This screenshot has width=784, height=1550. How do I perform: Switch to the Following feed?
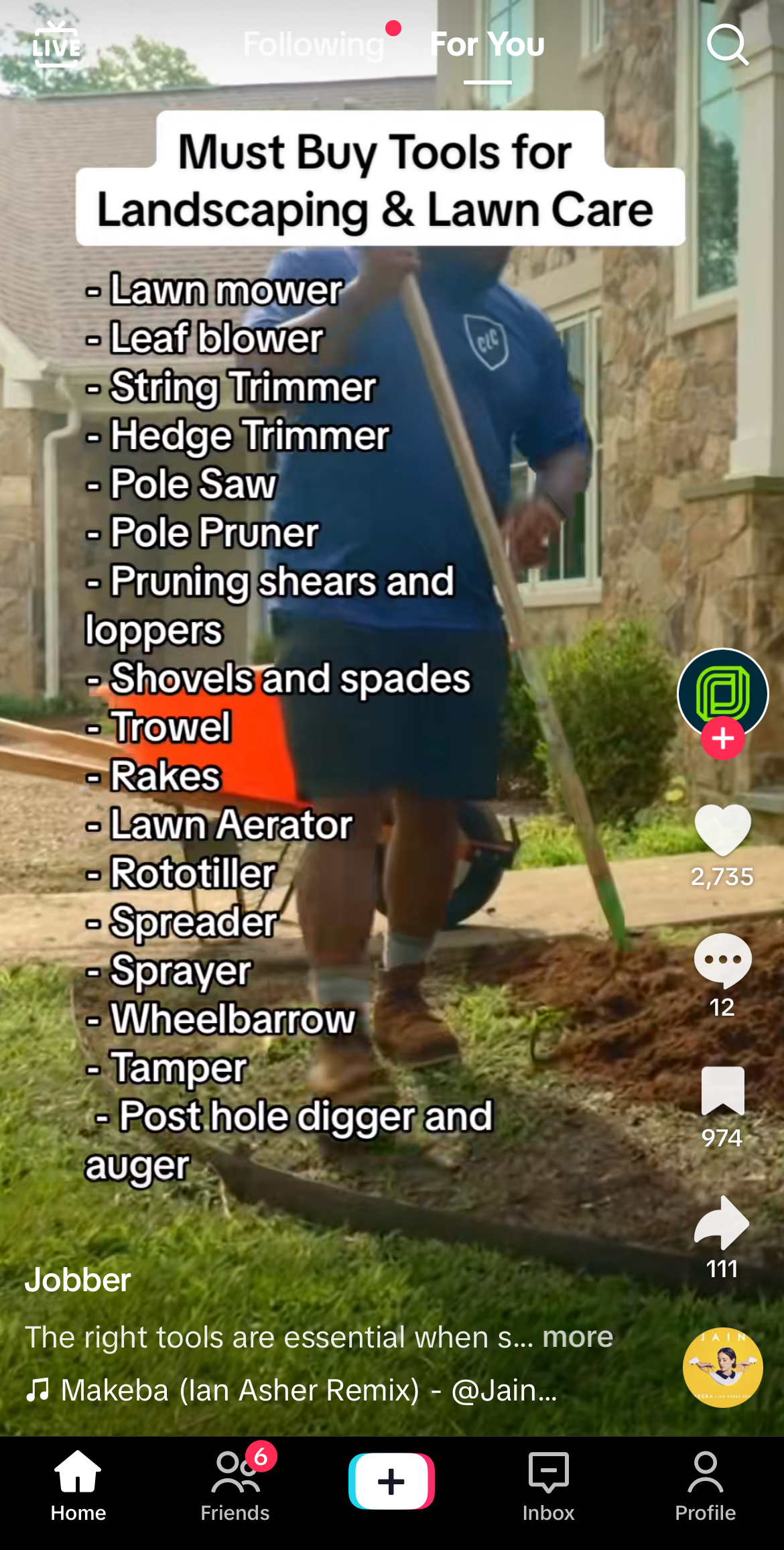tap(314, 44)
